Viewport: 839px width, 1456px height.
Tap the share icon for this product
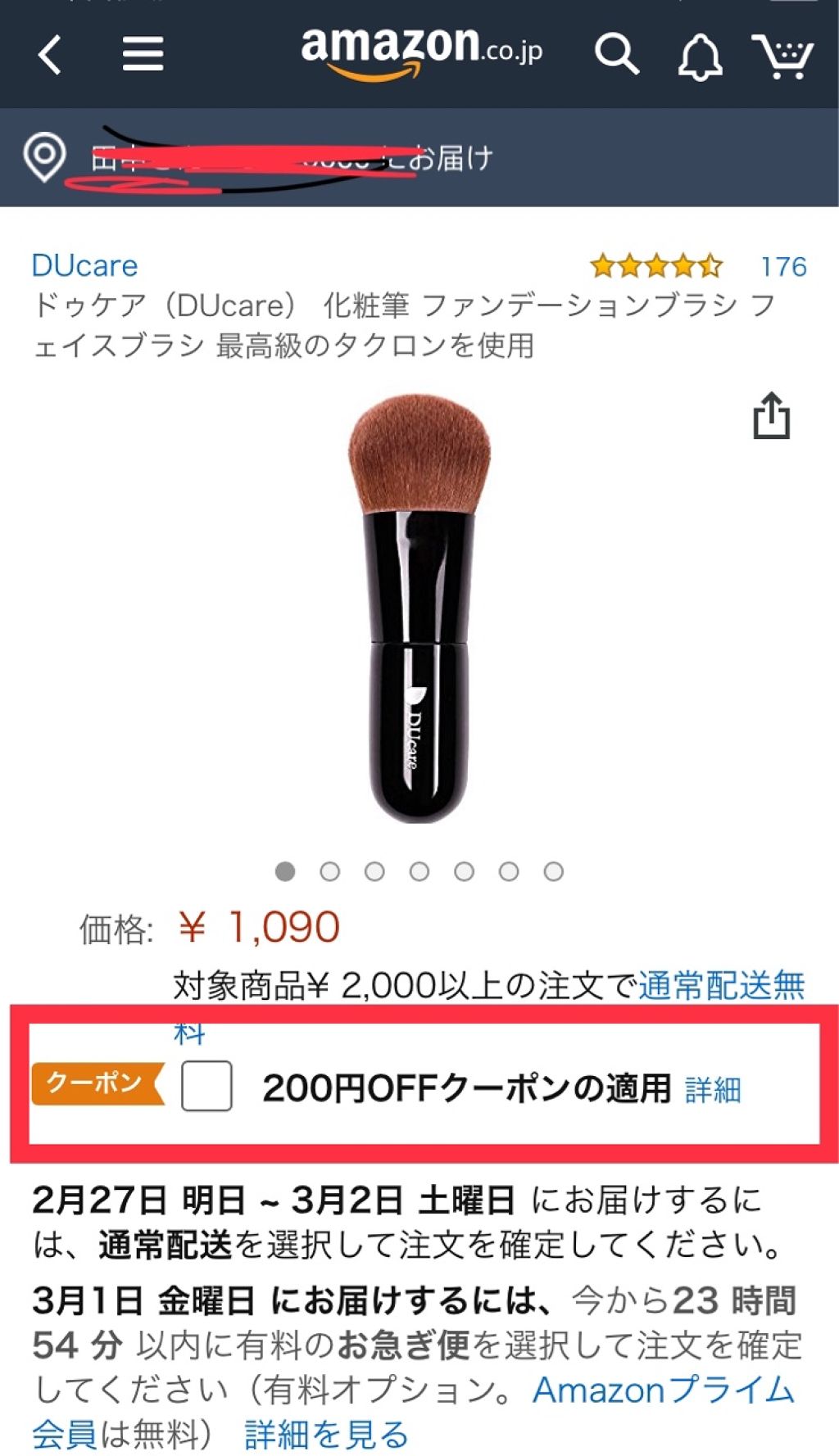(771, 414)
